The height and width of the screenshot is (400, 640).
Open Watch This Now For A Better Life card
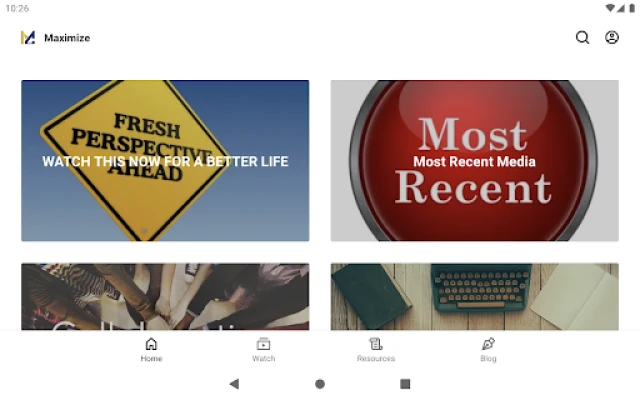165,161
